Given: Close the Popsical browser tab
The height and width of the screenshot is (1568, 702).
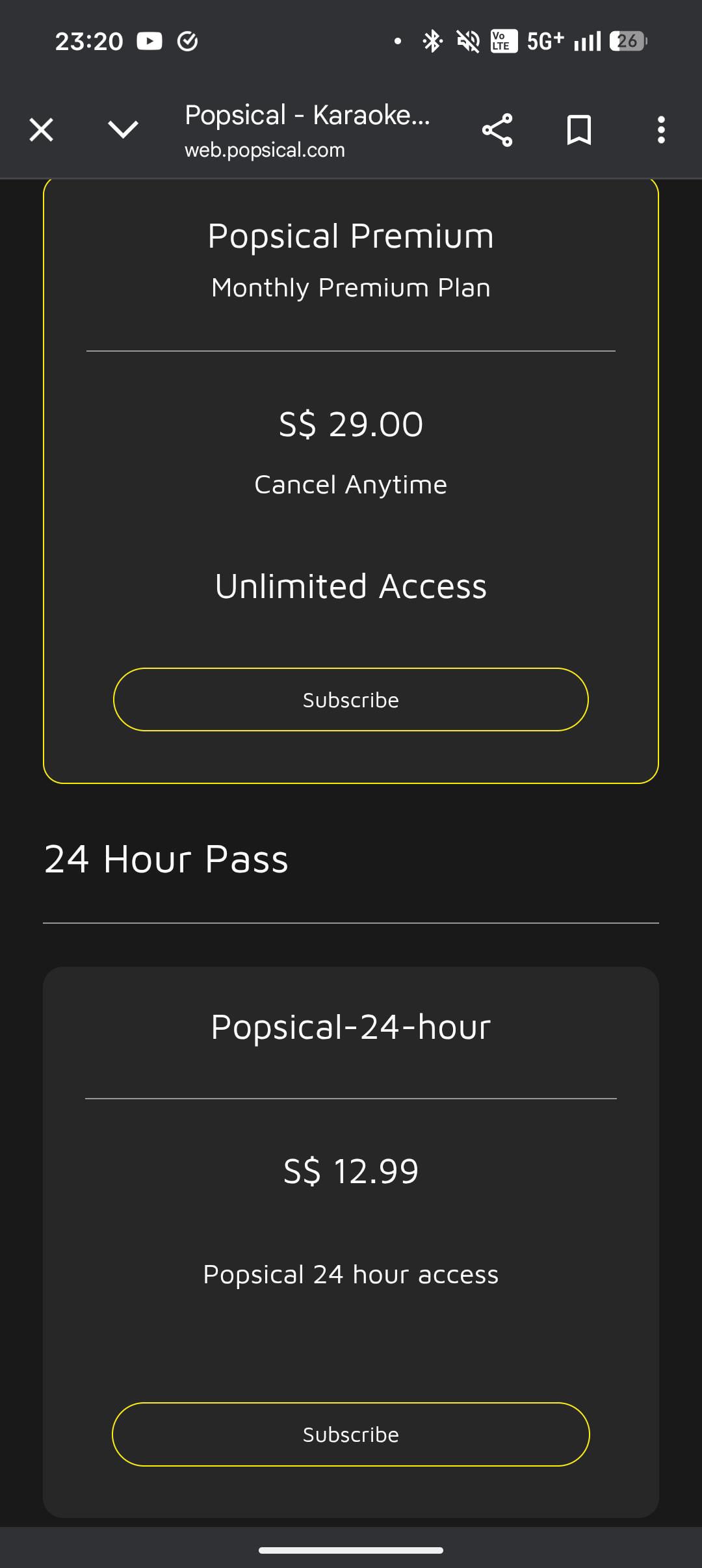Looking at the screenshot, I should point(41,130).
